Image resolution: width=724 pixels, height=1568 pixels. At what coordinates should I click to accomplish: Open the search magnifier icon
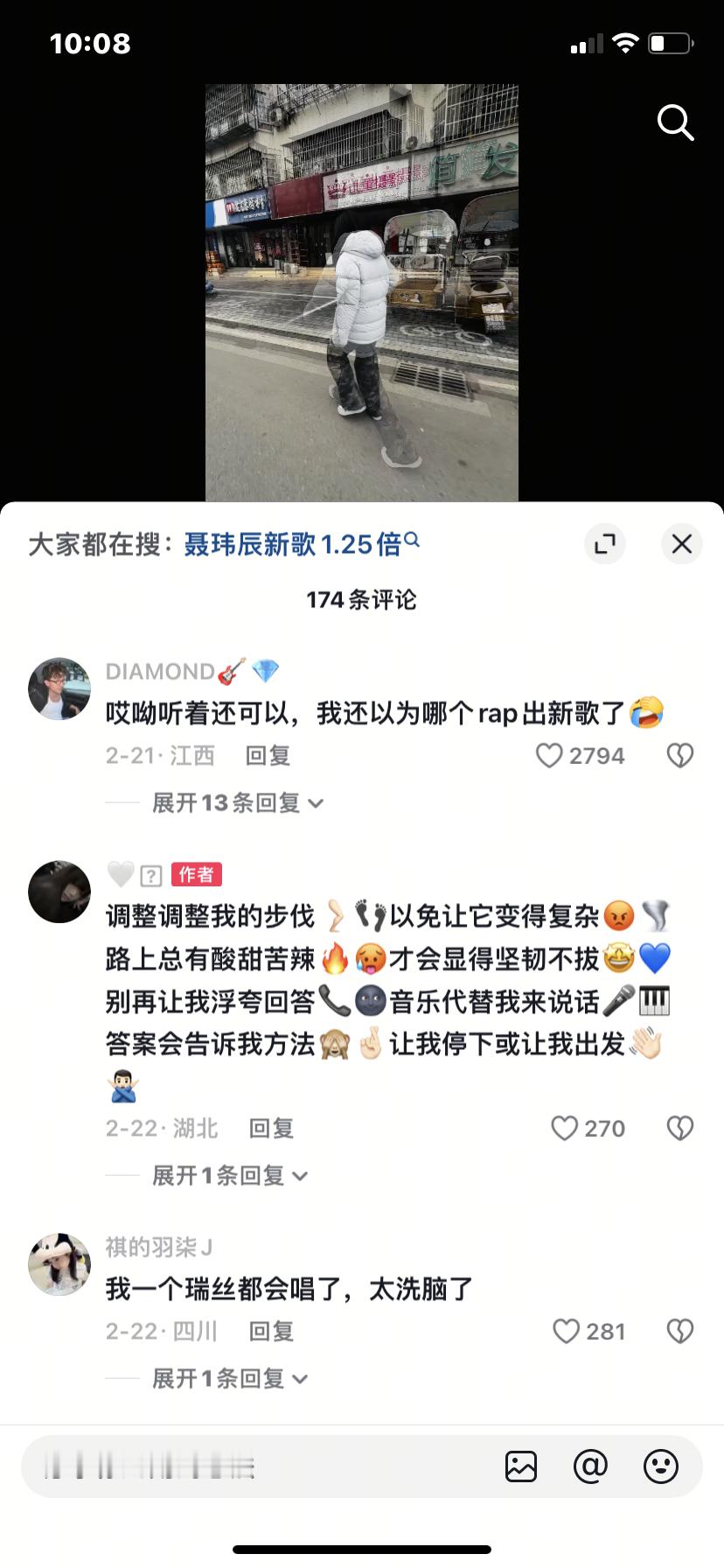pyautogui.click(x=674, y=122)
